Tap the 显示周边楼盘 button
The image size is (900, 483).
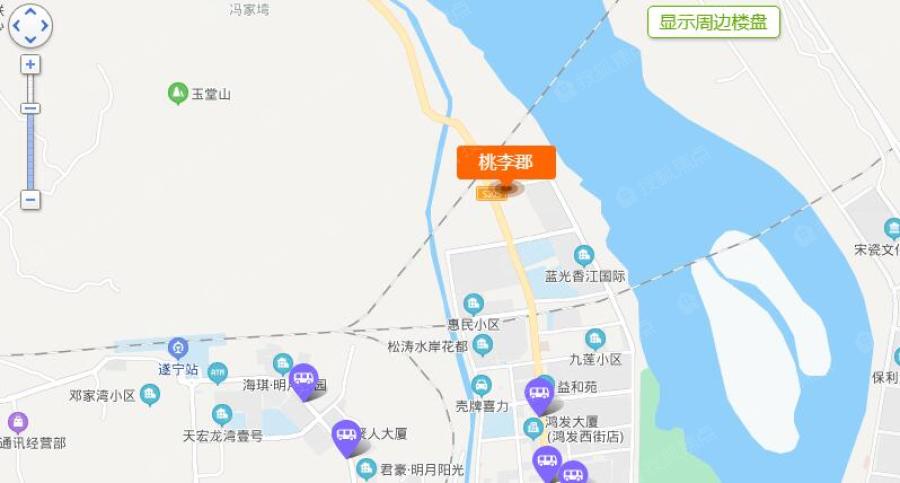713,21
